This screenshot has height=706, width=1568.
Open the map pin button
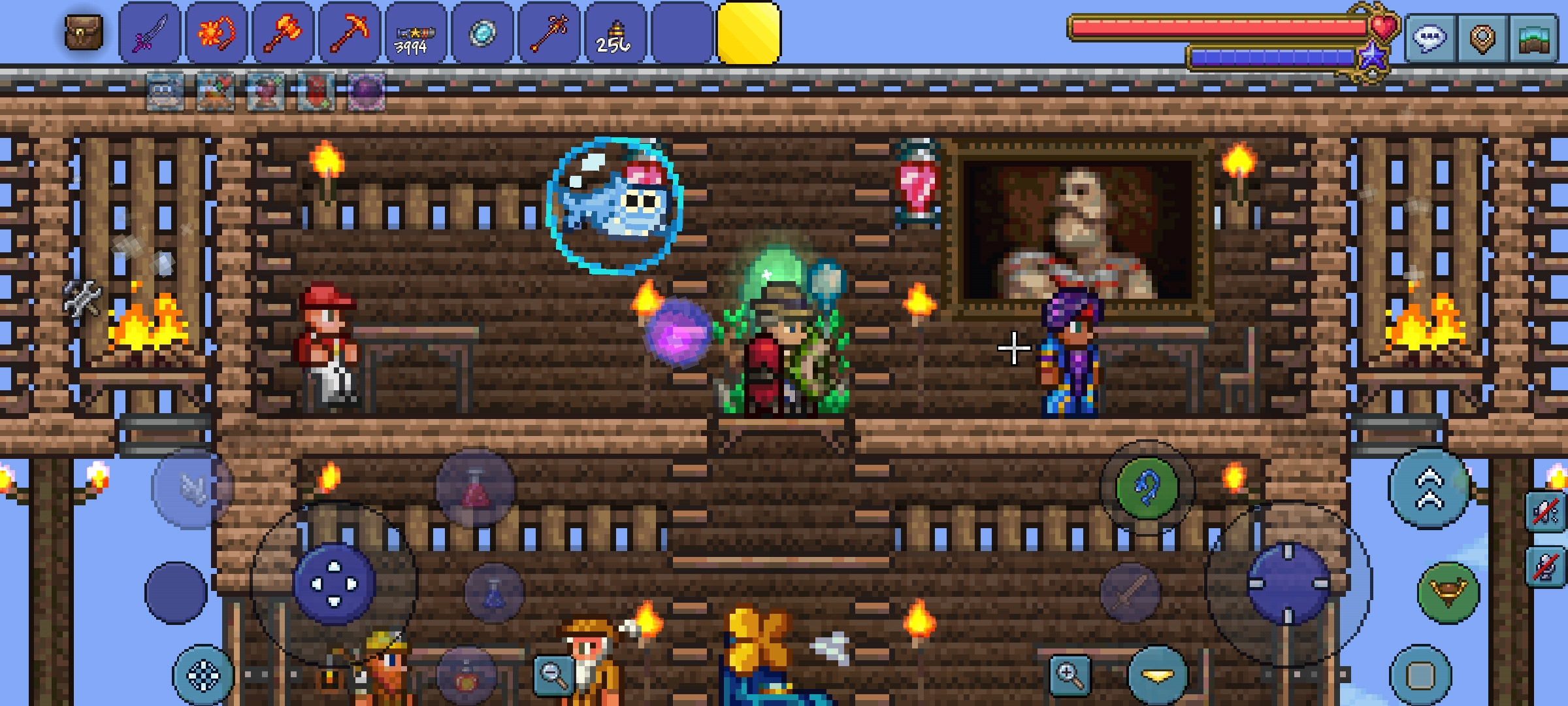click(x=1482, y=39)
